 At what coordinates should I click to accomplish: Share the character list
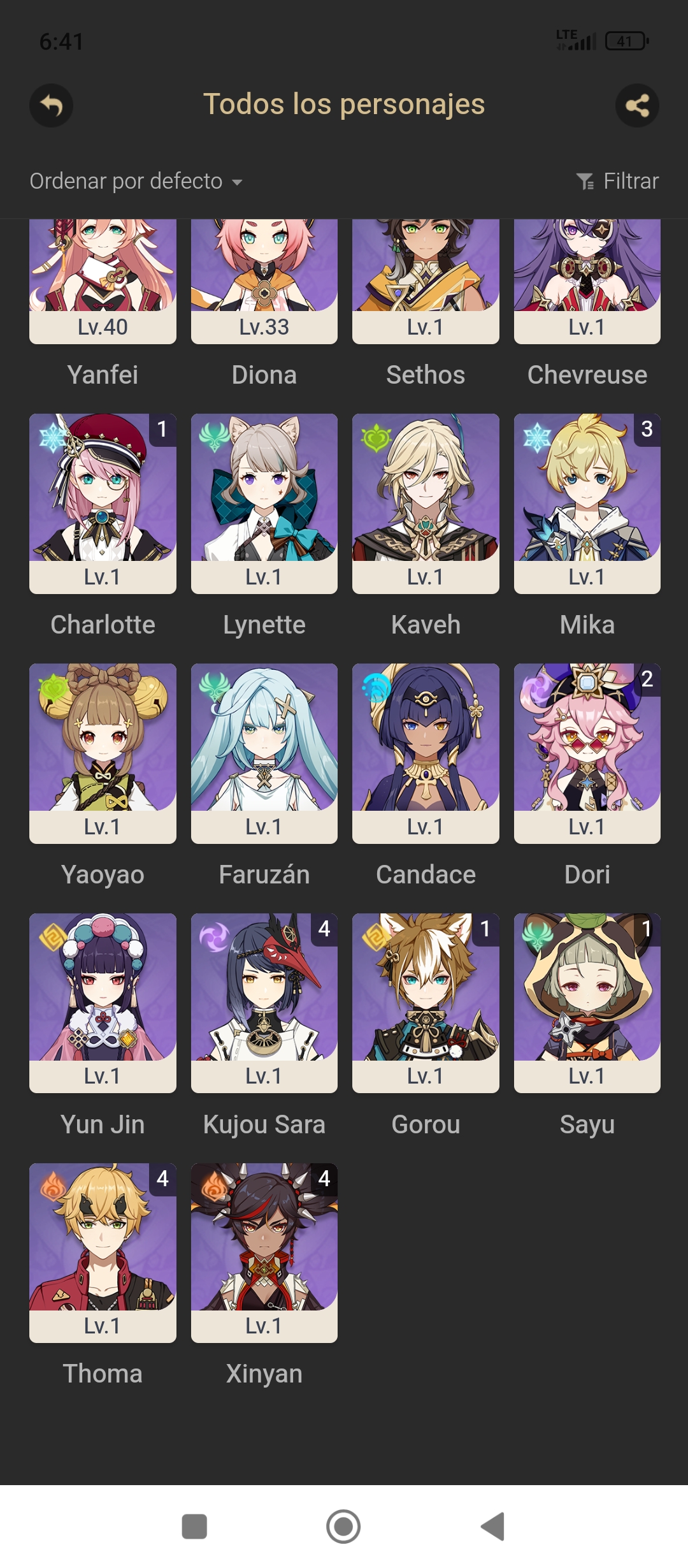click(x=637, y=105)
